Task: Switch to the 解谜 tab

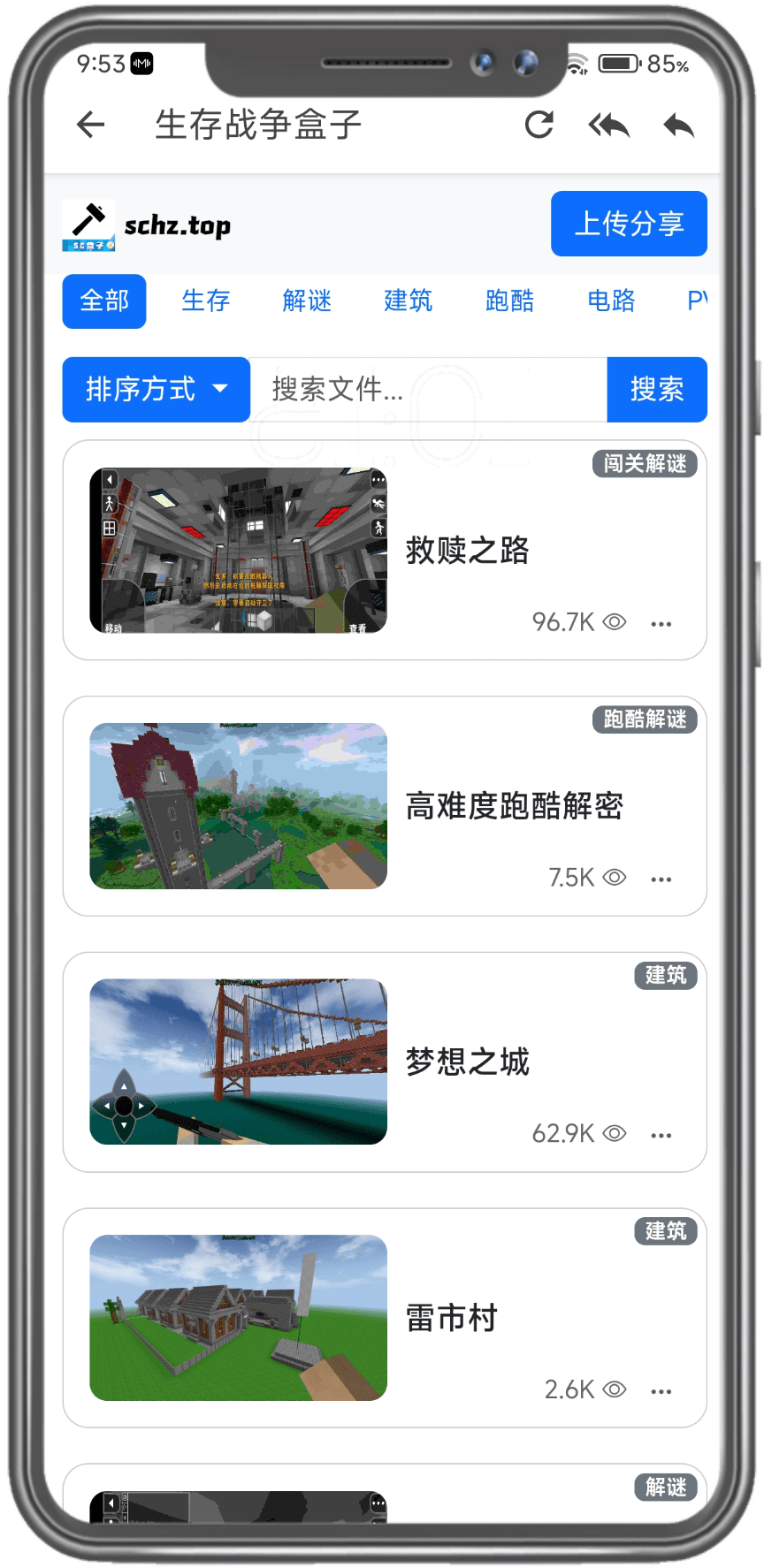Action: (x=307, y=301)
